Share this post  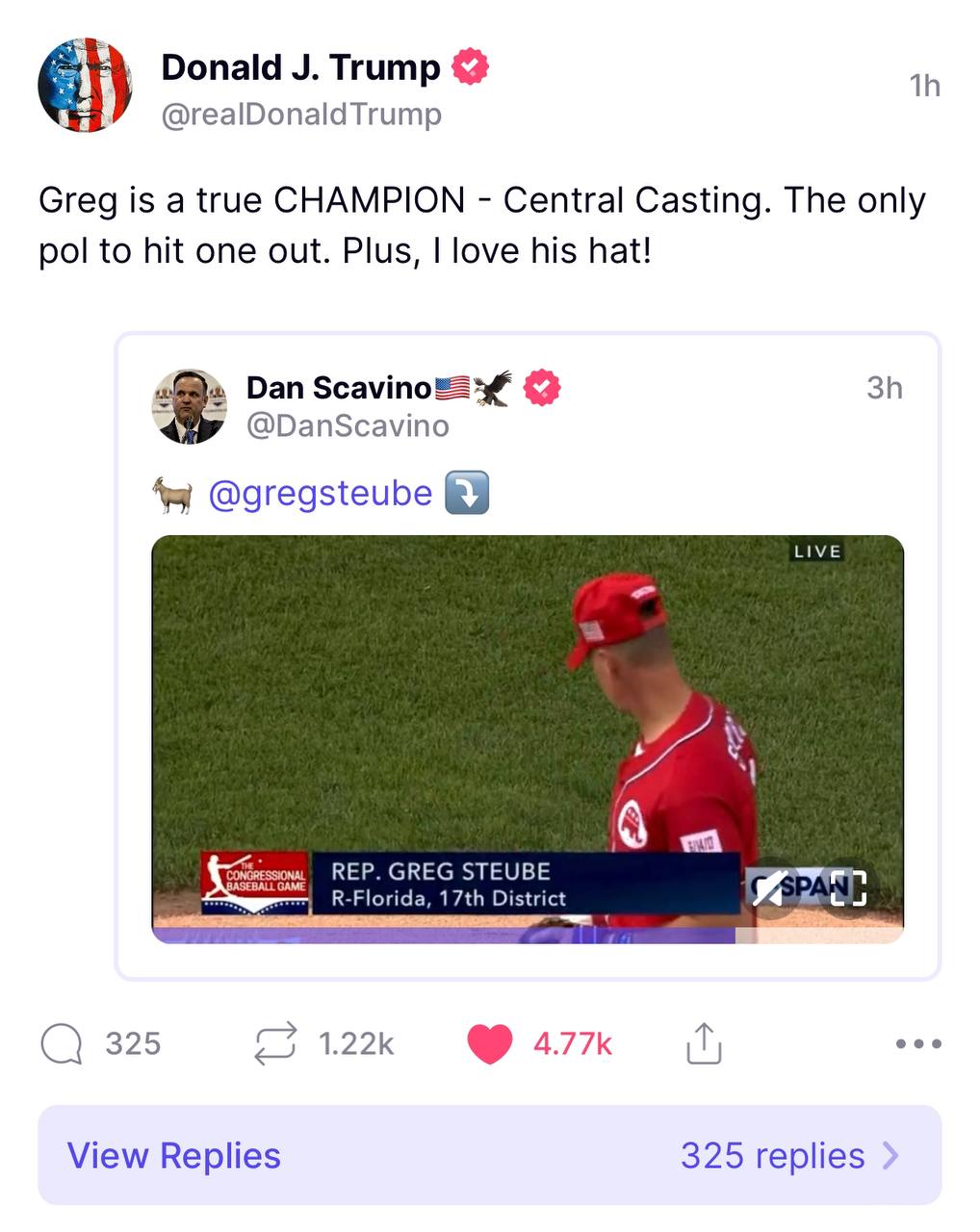[x=704, y=1043]
